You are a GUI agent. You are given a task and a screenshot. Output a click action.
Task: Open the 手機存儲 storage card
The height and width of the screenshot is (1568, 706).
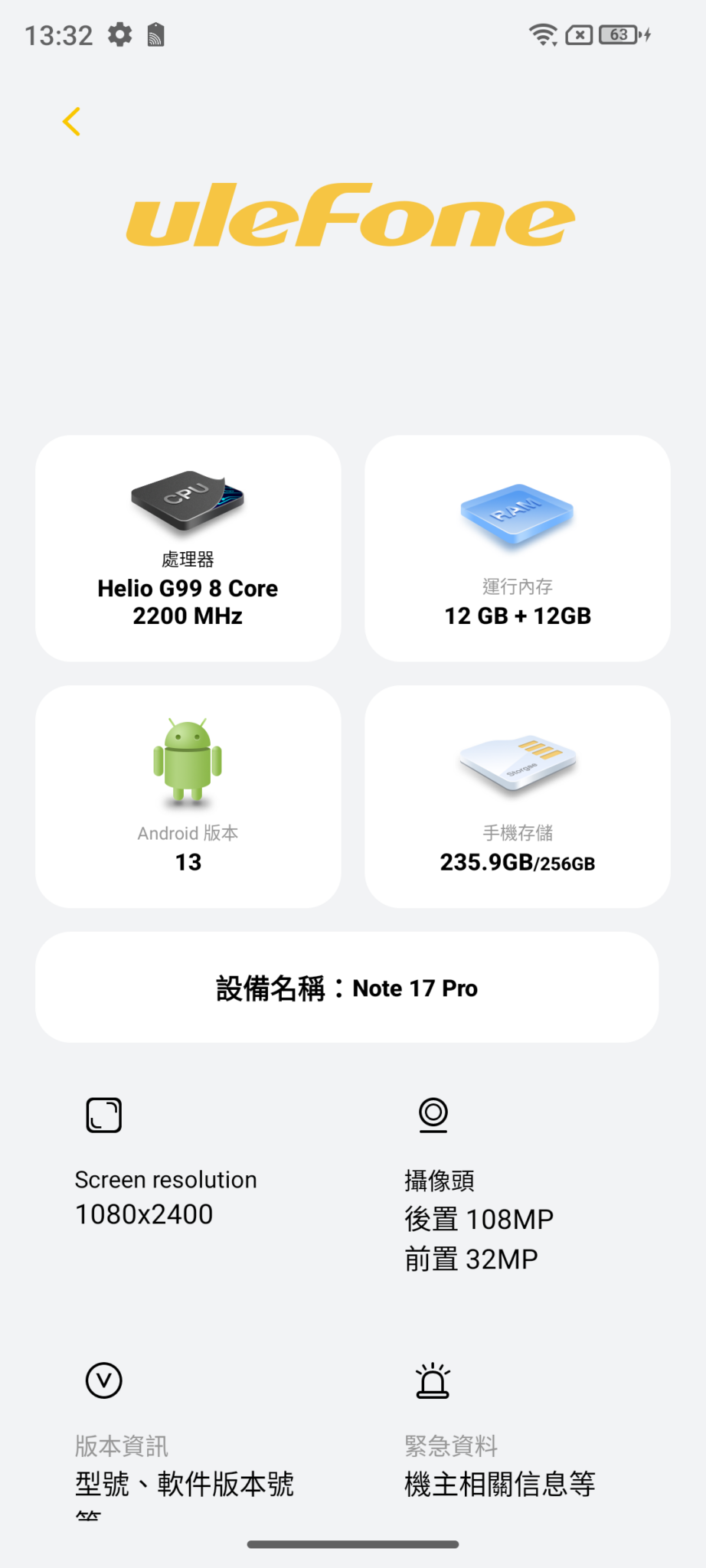click(x=518, y=796)
